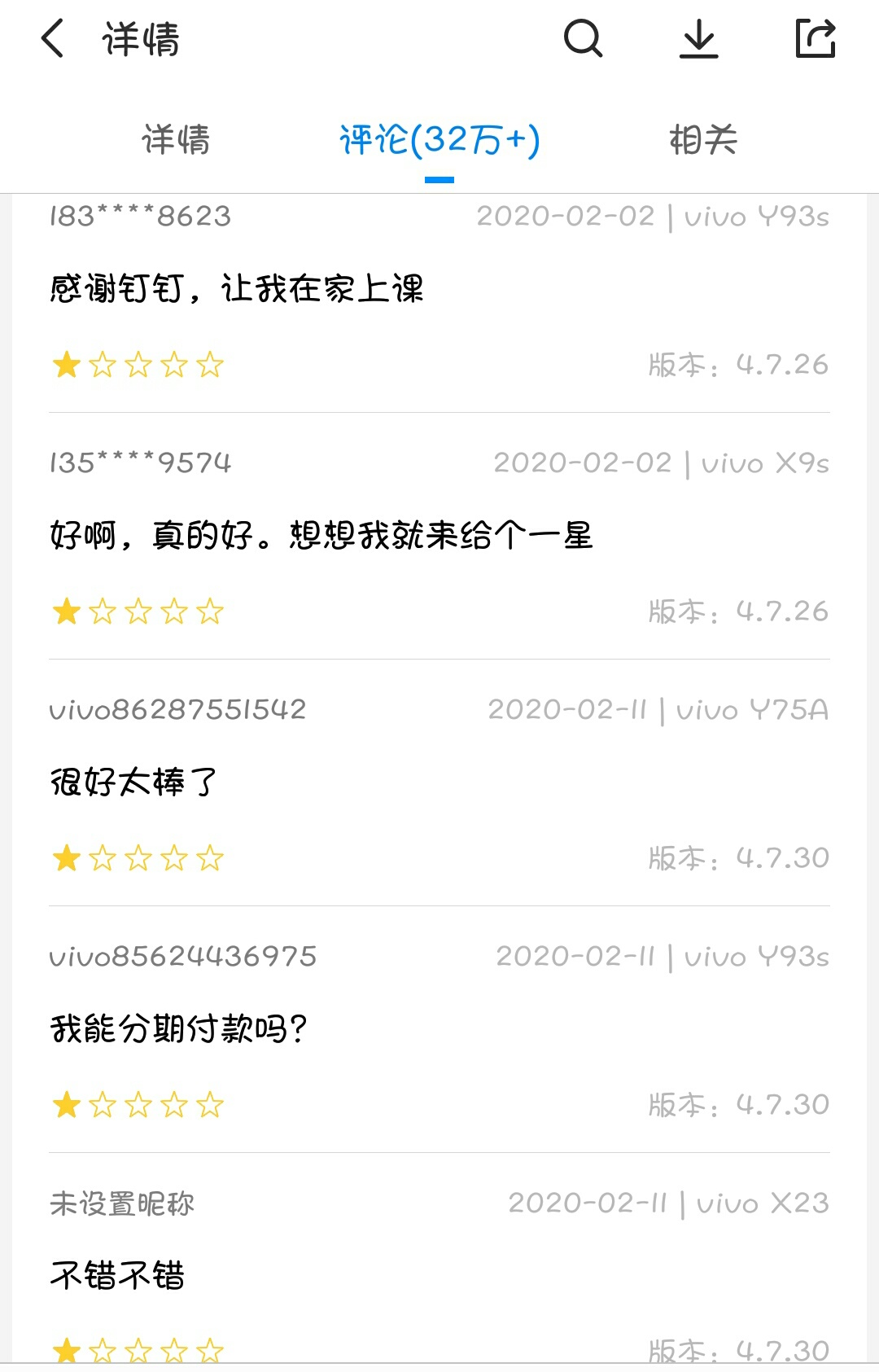
Task: Open the 相关 tab
Action: pos(705,140)
